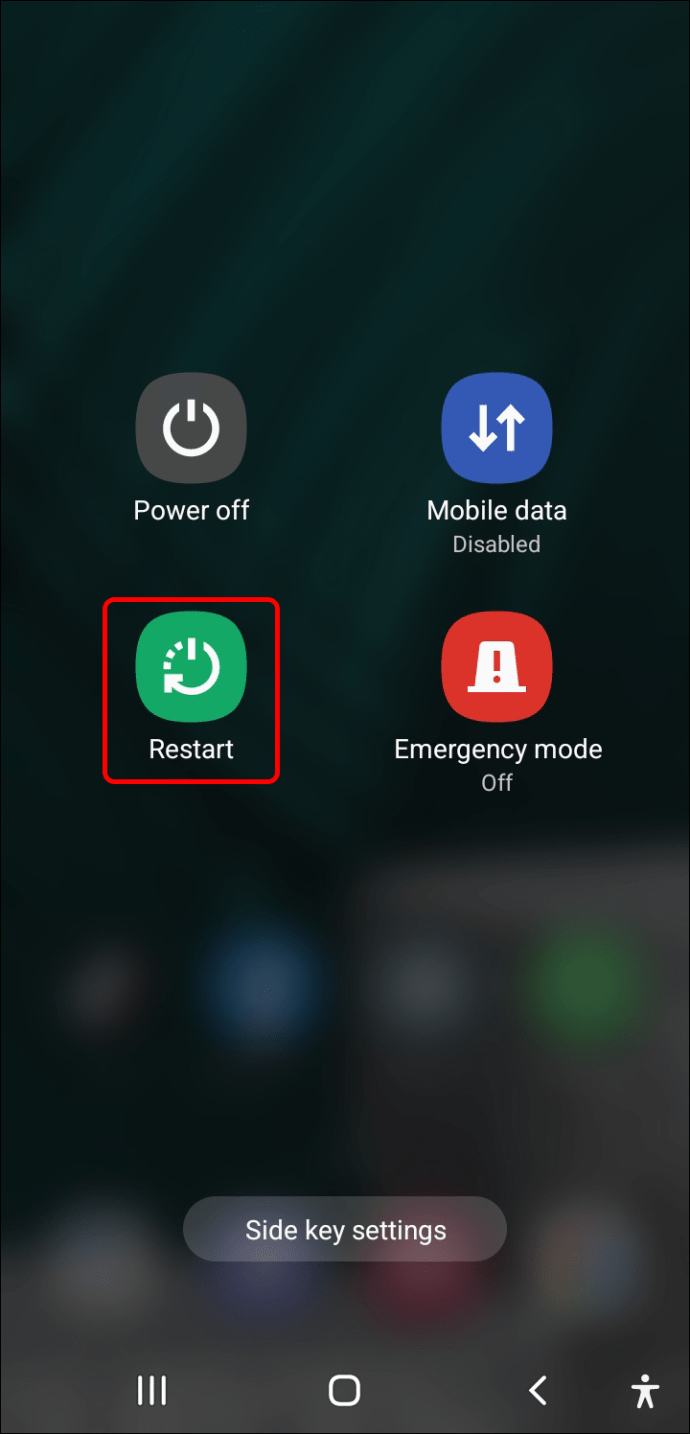690x1434 pixels.
Task: Enable Mobile data
Action: pyautogui.click(x=497, y=428)
